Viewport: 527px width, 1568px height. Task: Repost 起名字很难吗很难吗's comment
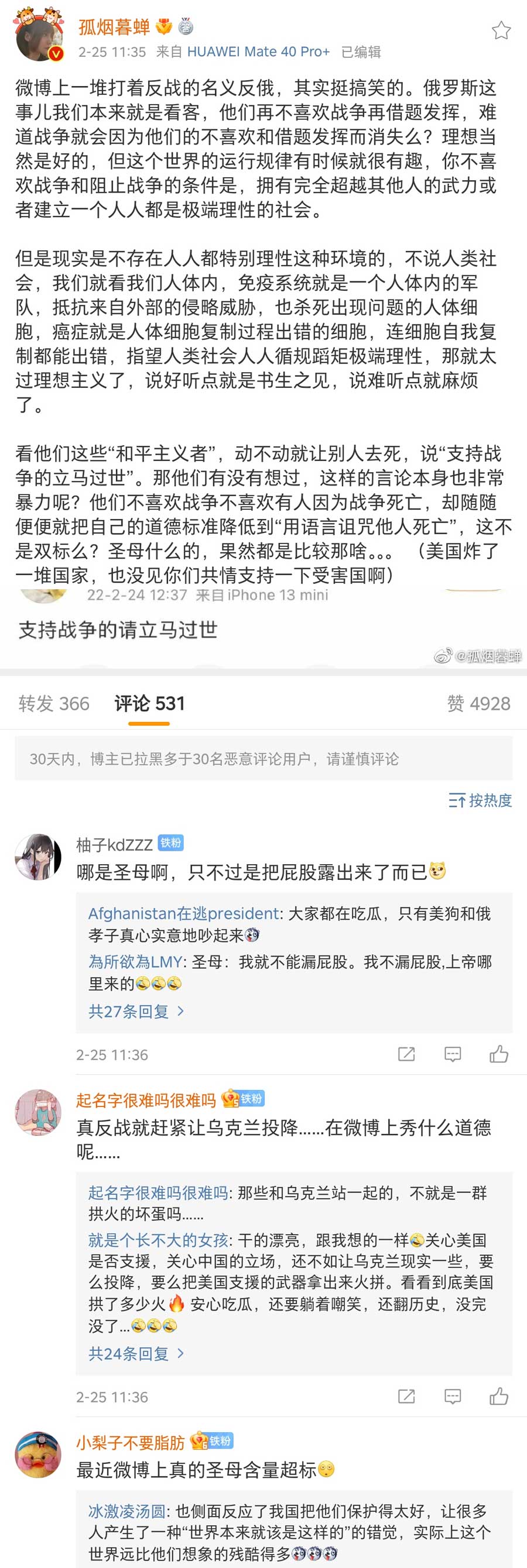pyautogui.click(x=406, y=1397)
